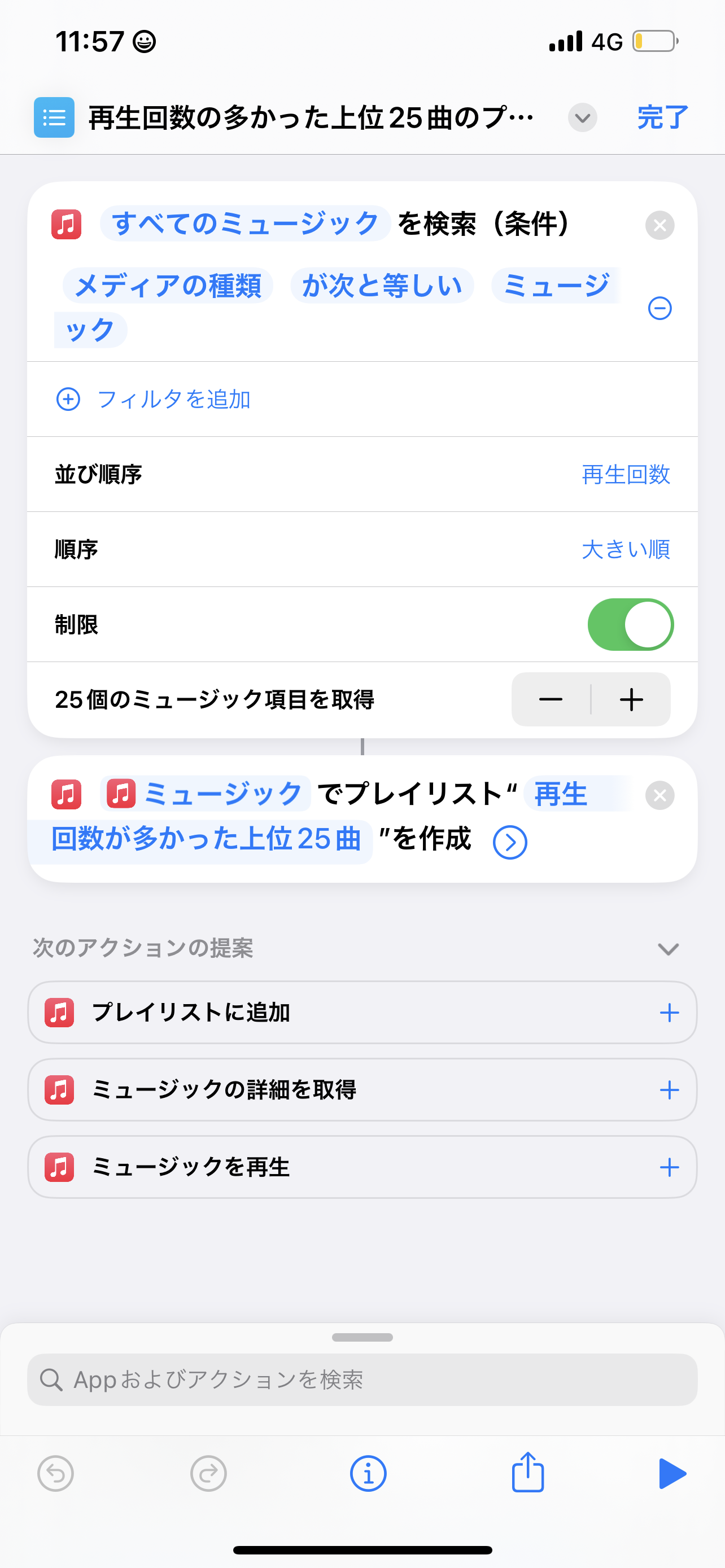The width and height of the screenshot is (725, 1568).
Task: Remove the プレイリストを作成 action
Action: [660, 795]
